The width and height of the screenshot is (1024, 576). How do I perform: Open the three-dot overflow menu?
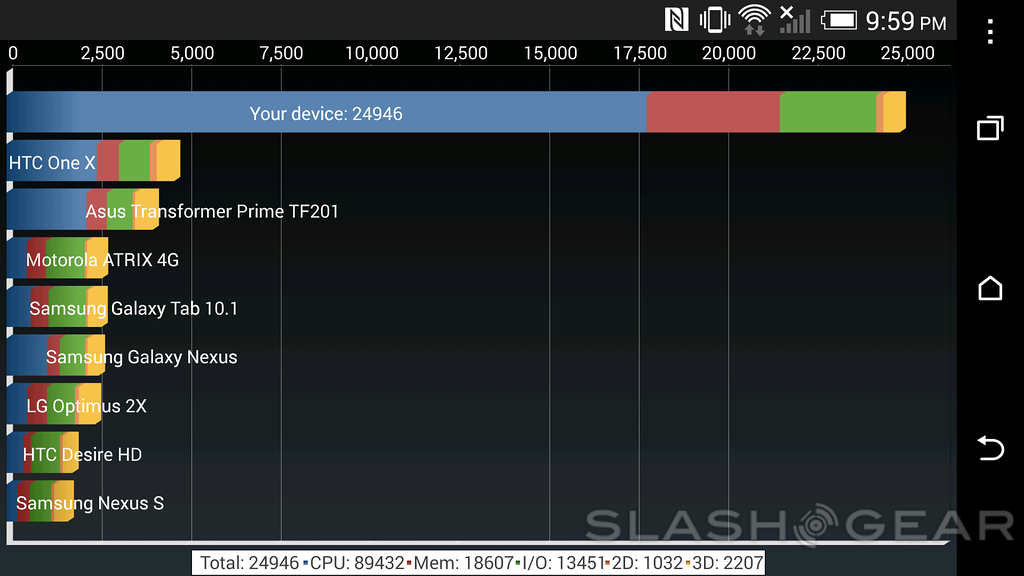coord(990,31)
